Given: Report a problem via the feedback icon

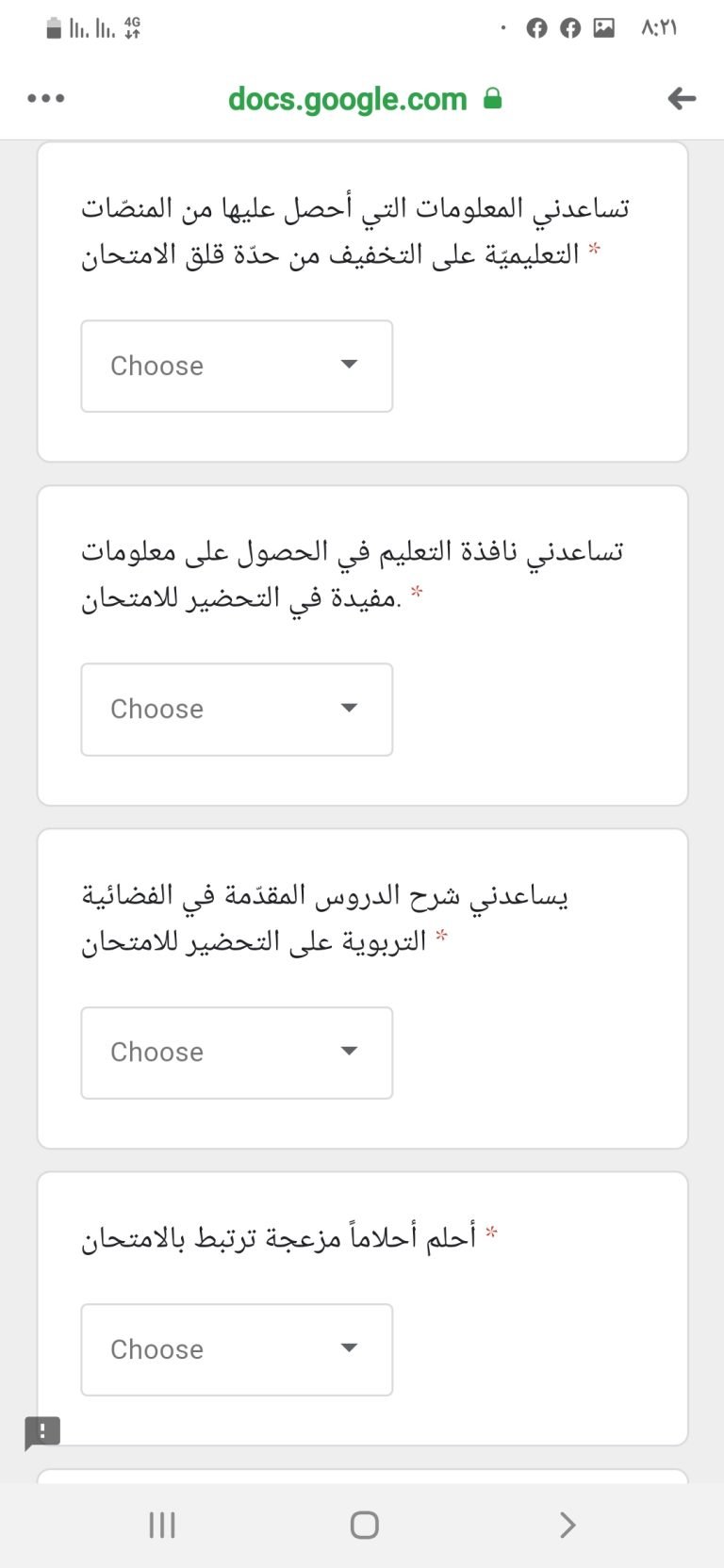Looking at the screenshot, I should pos(42,1433).
